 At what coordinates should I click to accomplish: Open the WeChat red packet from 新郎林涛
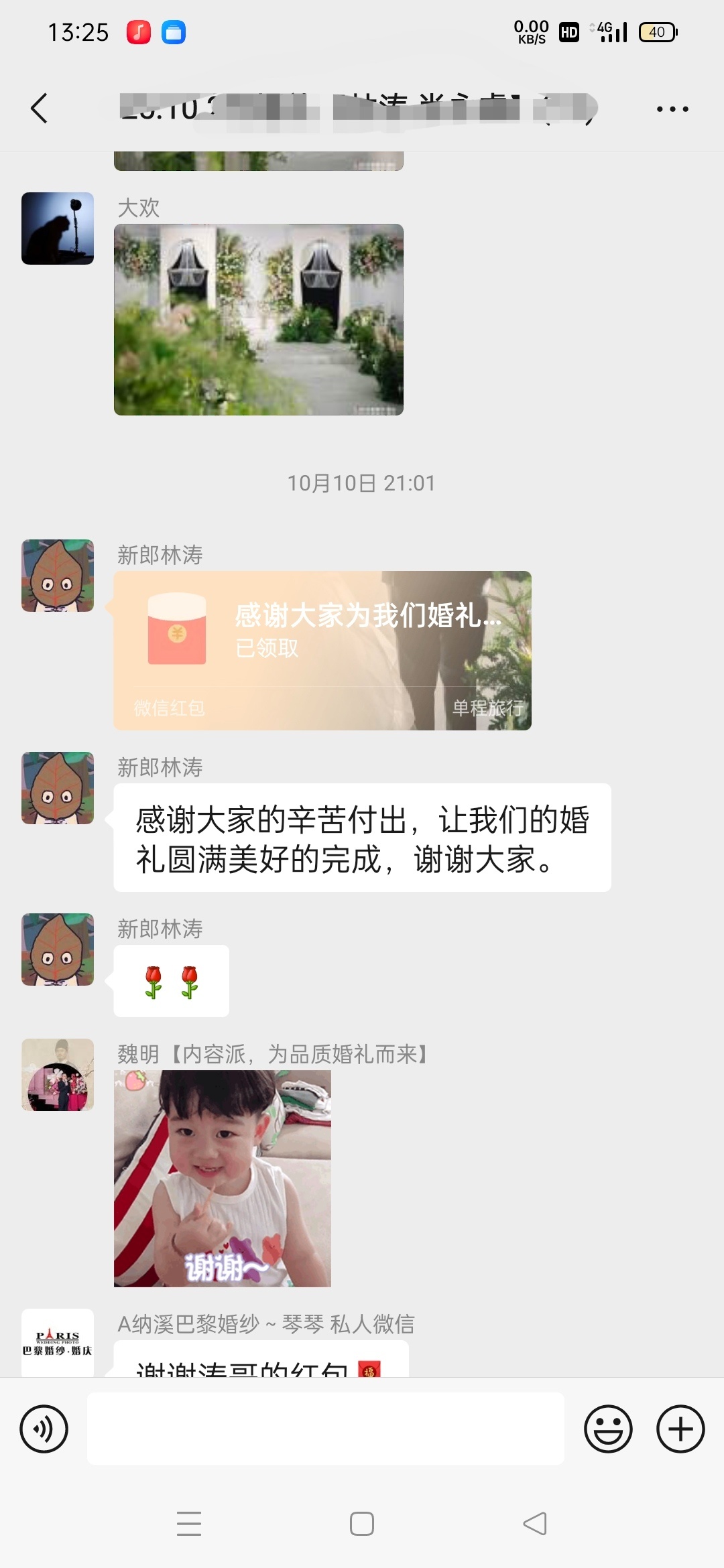322,650
